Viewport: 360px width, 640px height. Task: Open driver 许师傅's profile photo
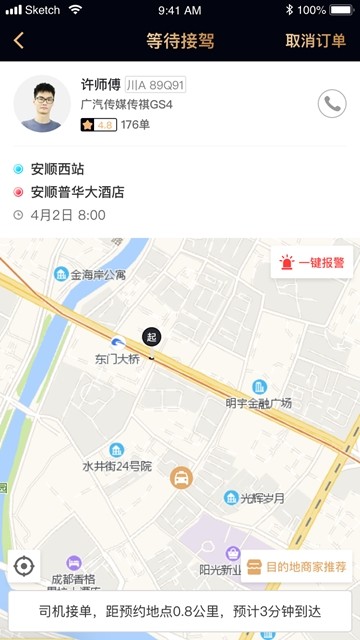42,104
